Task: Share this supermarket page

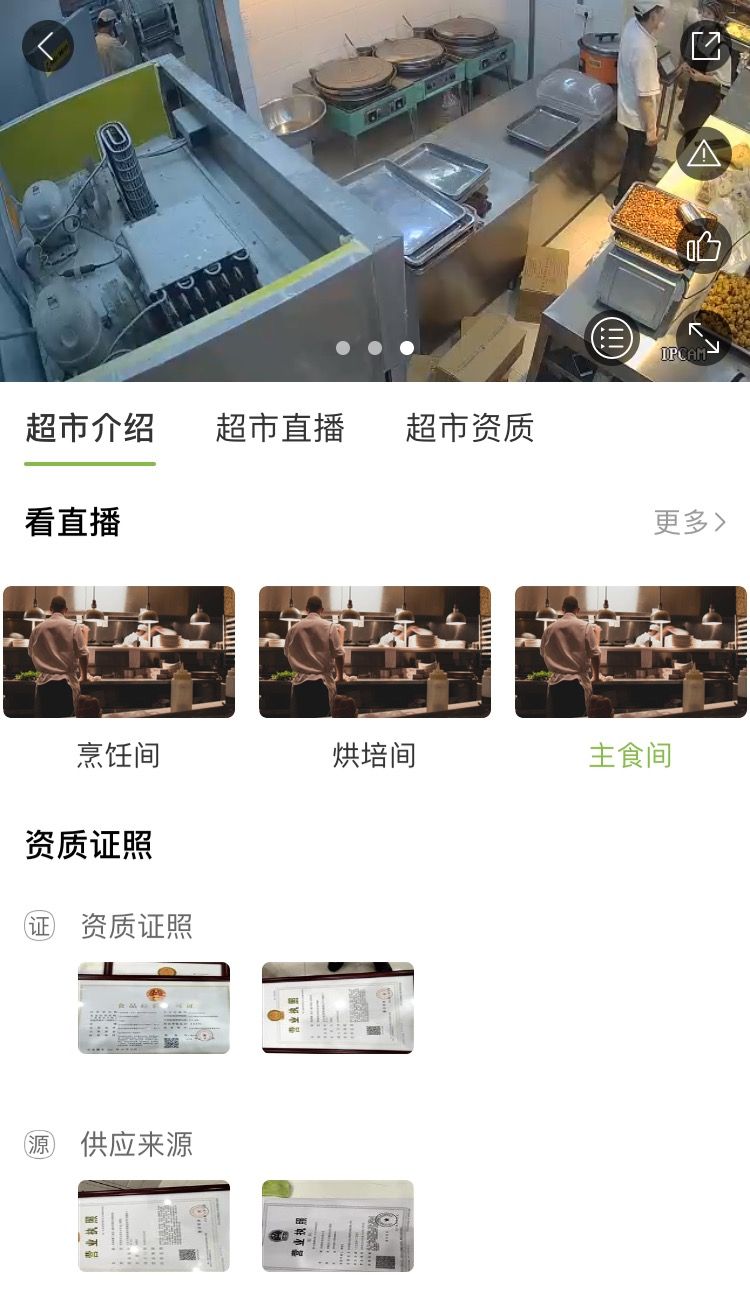Action: tap(705, 46)
